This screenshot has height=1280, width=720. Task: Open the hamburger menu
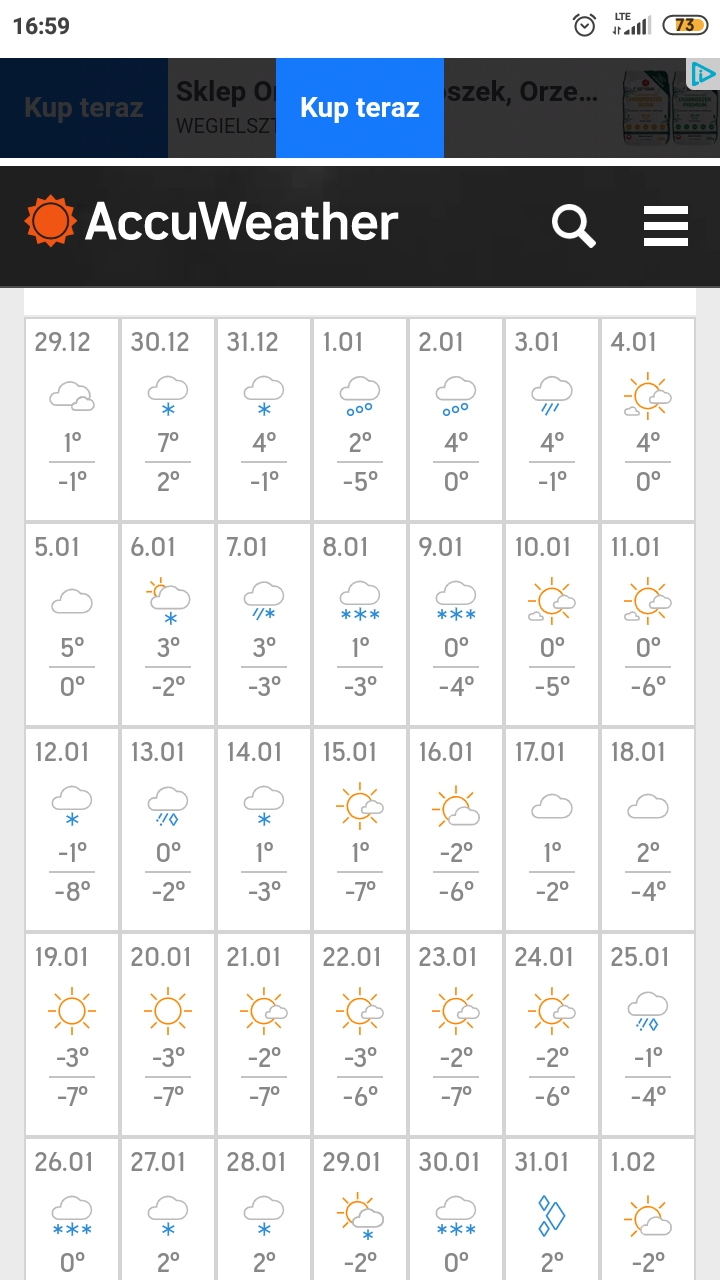(665, 226)
